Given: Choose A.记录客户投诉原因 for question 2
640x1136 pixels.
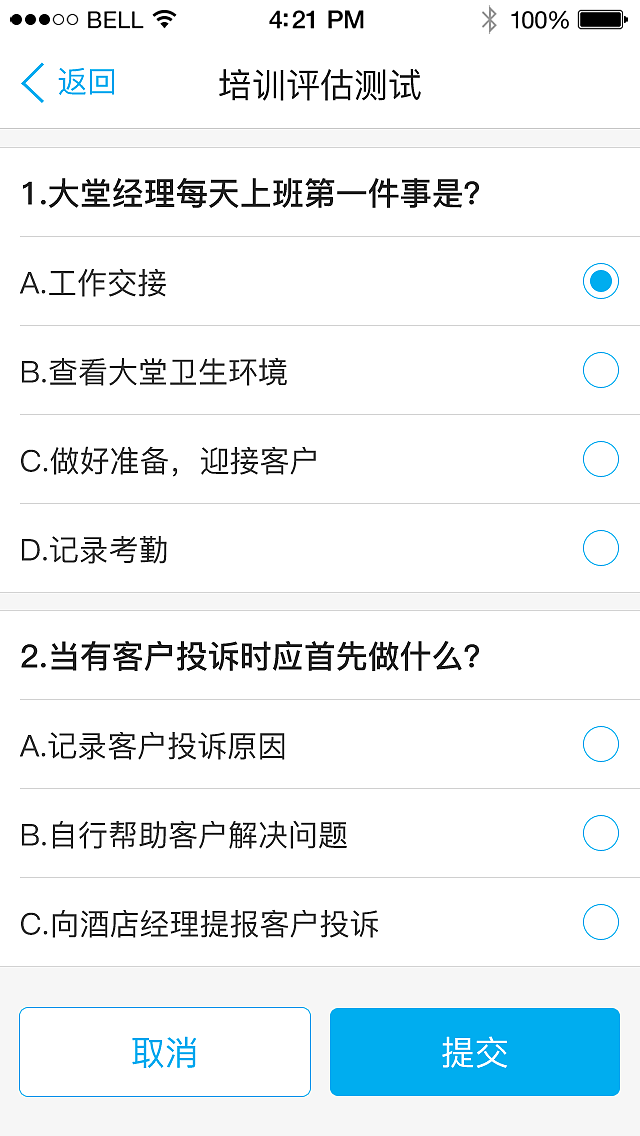Looking at the screenshot, I should [x=600, y=744].
